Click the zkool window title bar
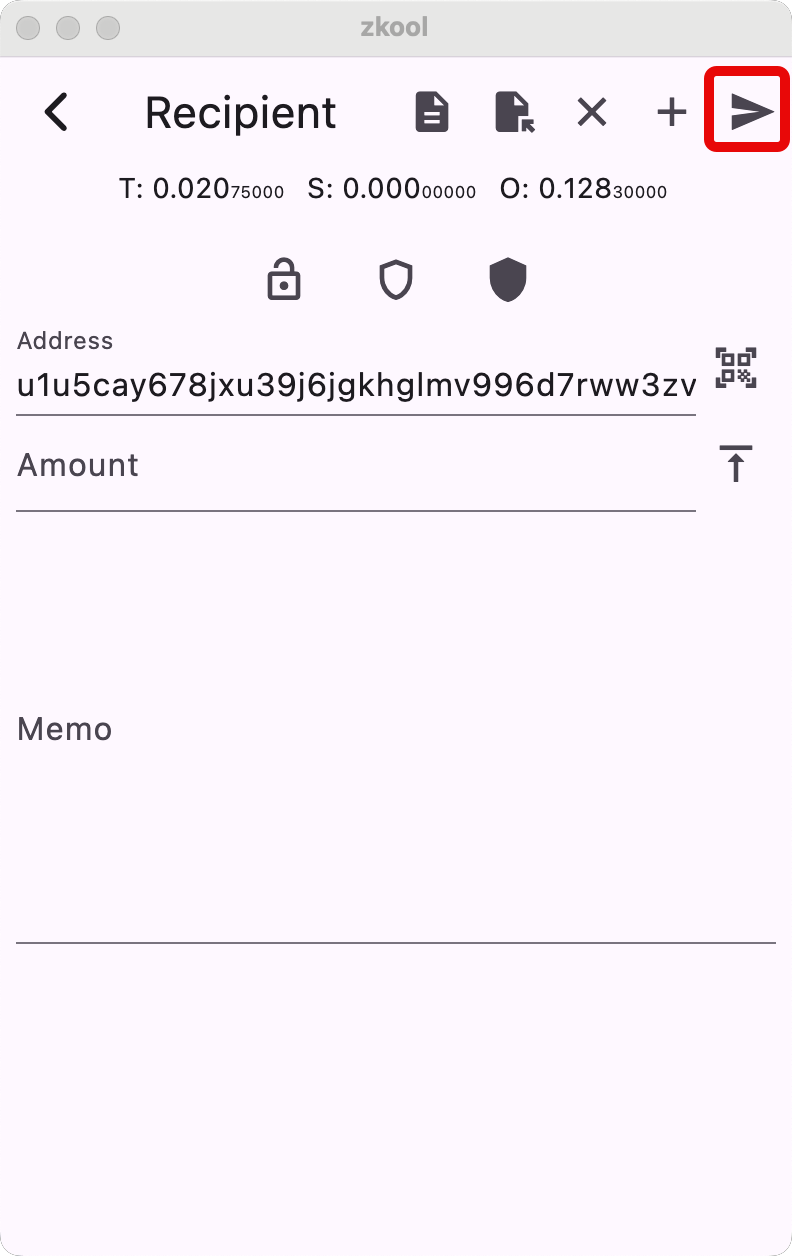 [396, 27]
